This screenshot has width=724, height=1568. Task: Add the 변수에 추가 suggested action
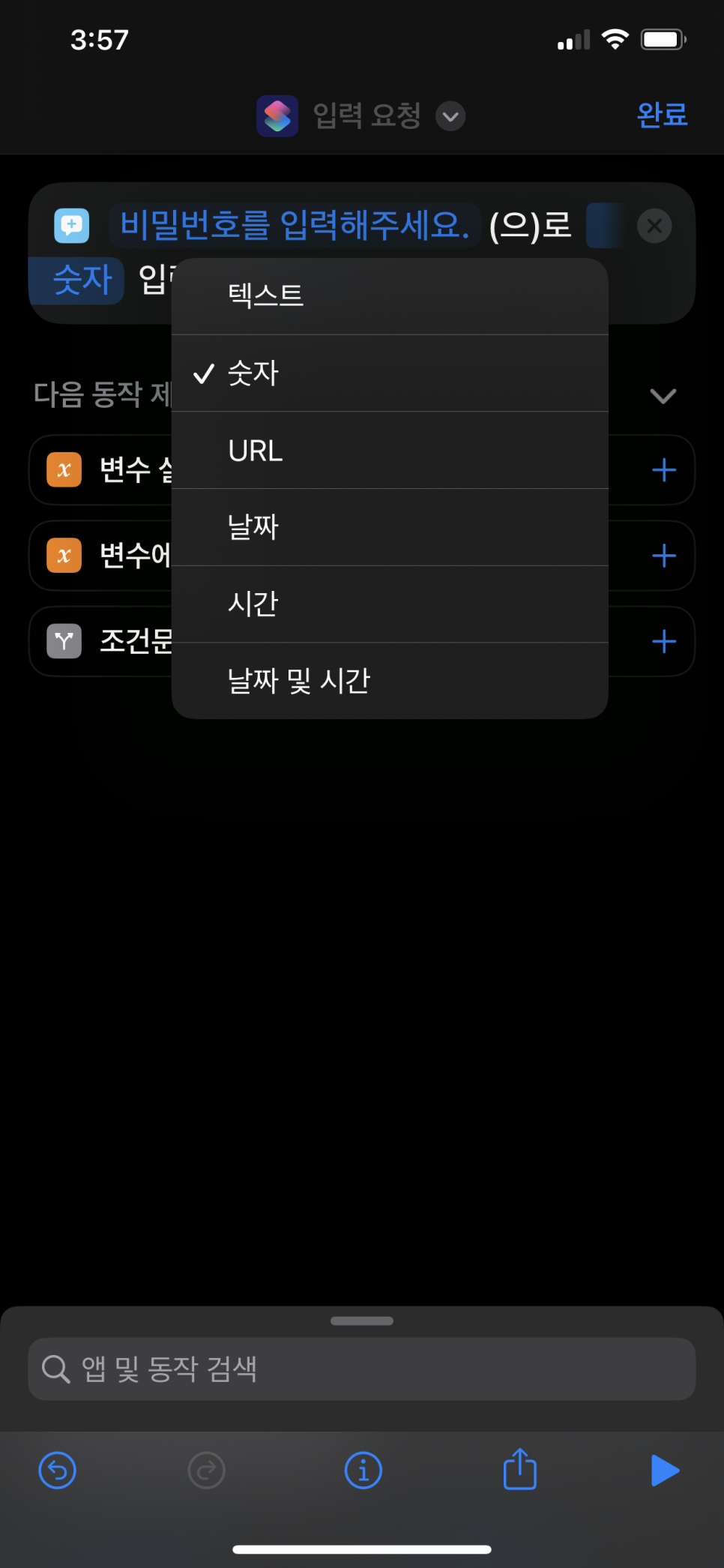[663, 556]
